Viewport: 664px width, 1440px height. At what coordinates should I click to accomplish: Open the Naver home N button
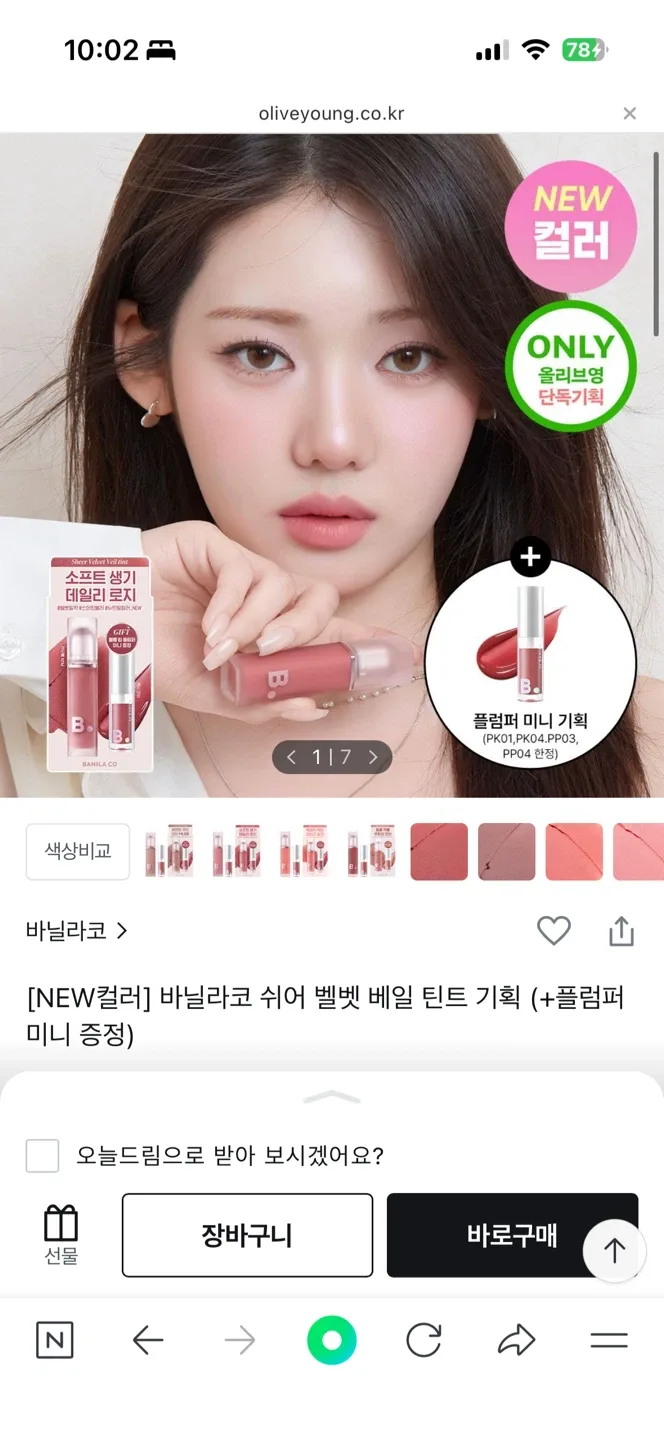(x=55, y=1341)
